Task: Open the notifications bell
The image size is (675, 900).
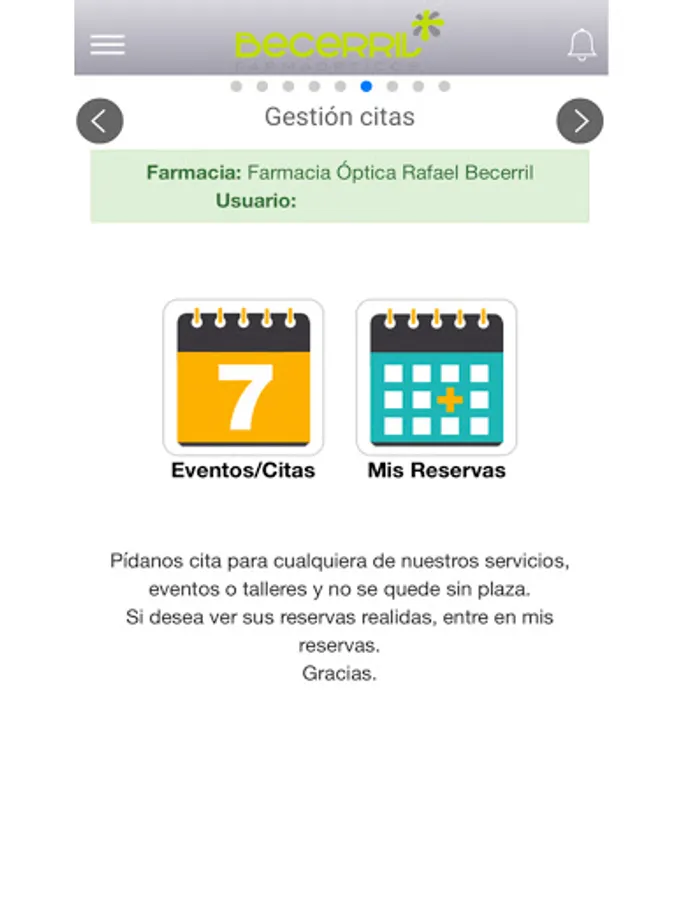Action: [581, 45]
